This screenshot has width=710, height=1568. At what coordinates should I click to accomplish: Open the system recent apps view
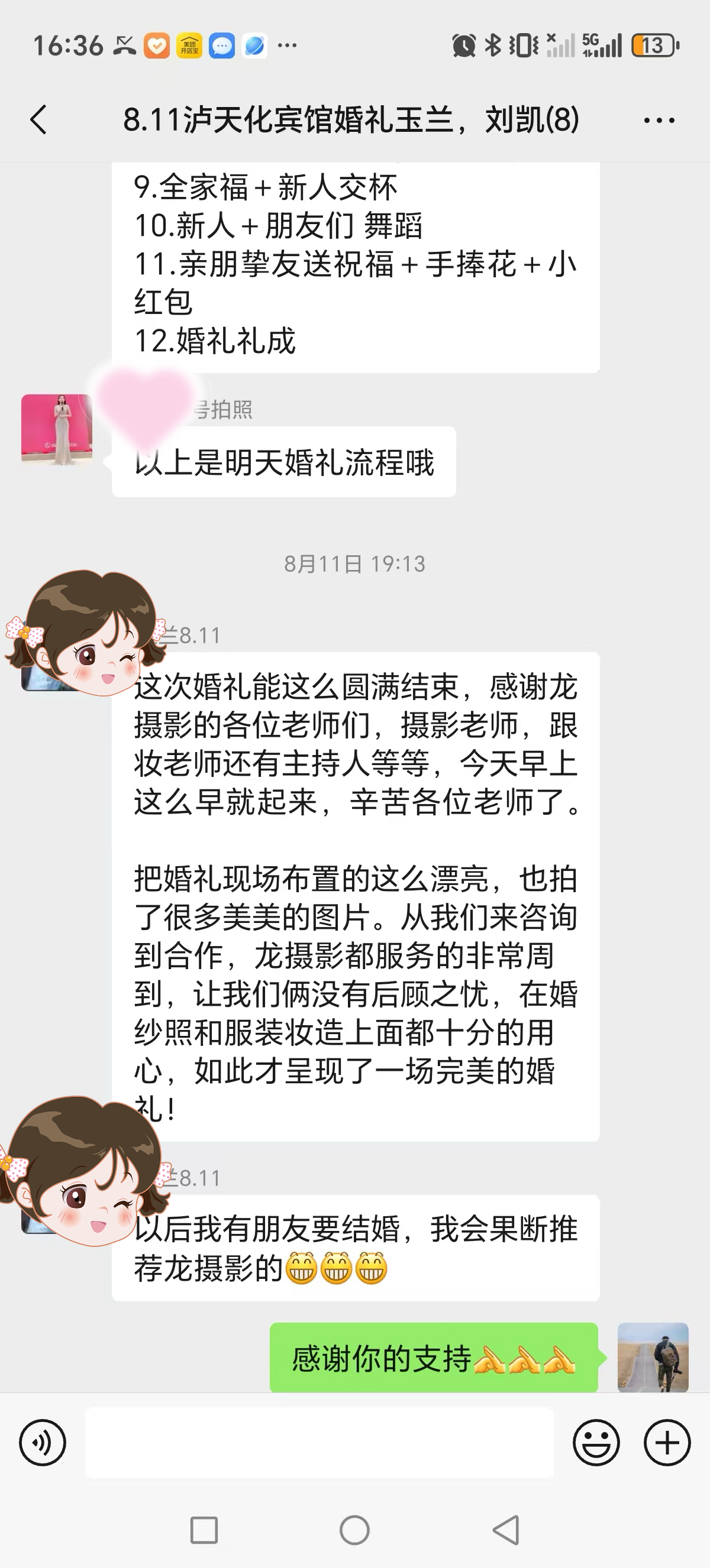(x=204, y=1530)
